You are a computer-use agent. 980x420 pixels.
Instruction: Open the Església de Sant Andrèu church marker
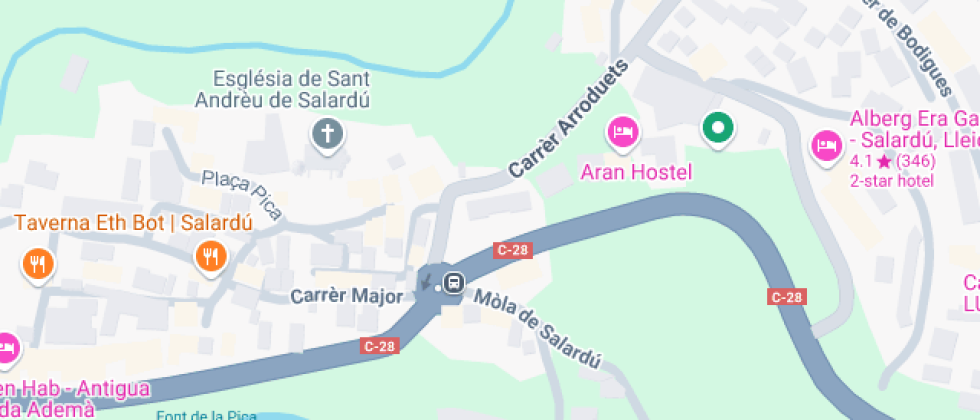pos(326,133)
